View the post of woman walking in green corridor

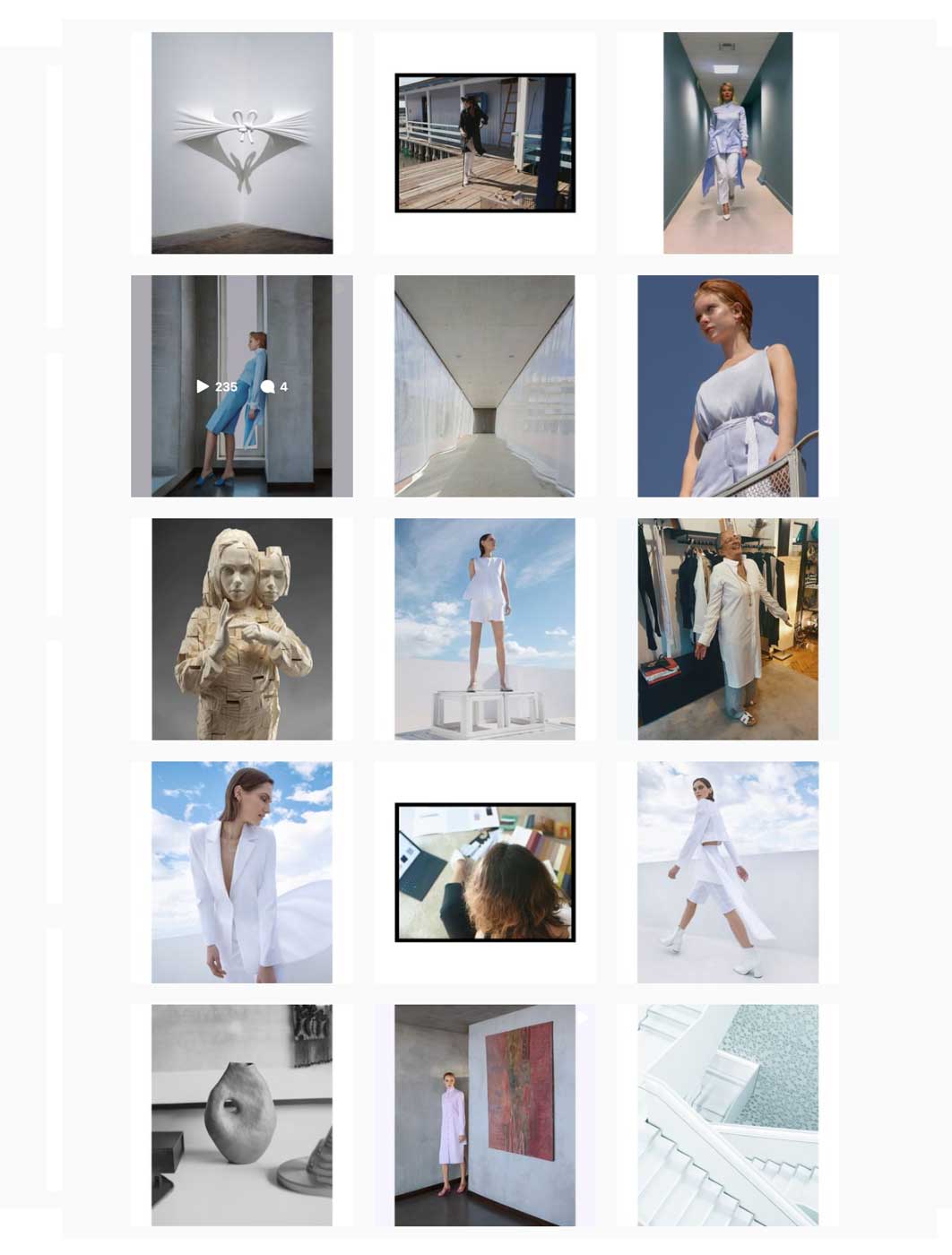point(728,143)
